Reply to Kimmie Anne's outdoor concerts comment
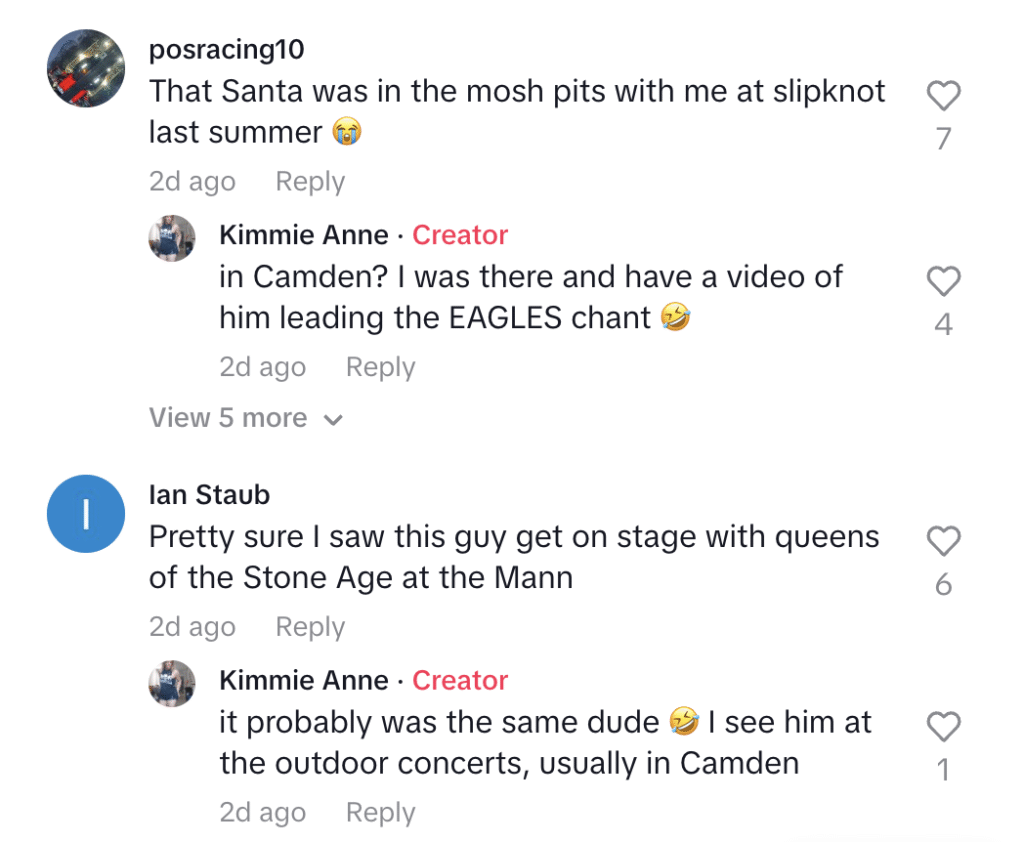 [380, 813]
